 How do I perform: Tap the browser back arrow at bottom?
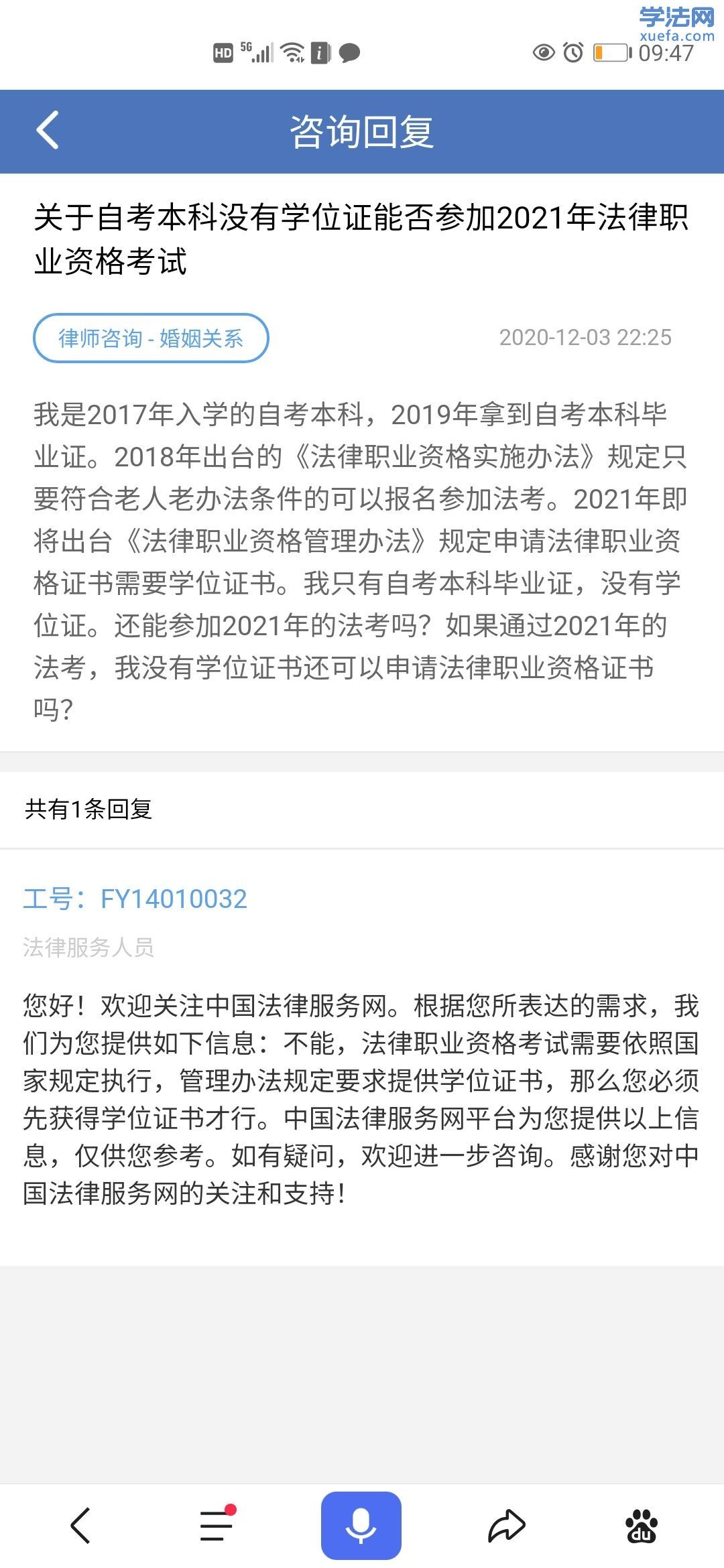[x=80, y=1526]
